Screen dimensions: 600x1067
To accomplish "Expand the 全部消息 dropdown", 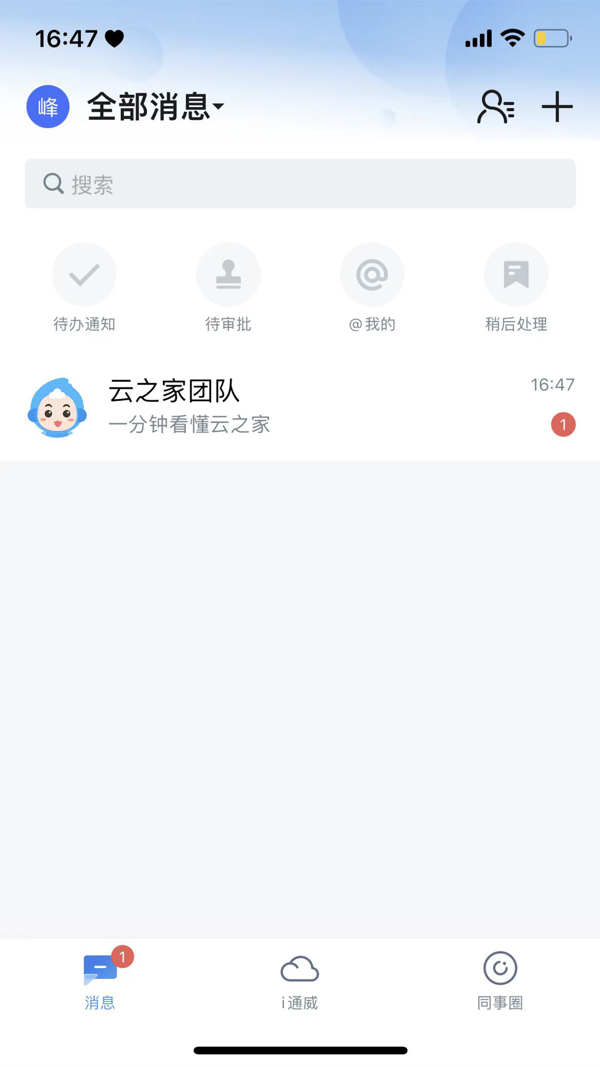I will (x=155, y=107).
